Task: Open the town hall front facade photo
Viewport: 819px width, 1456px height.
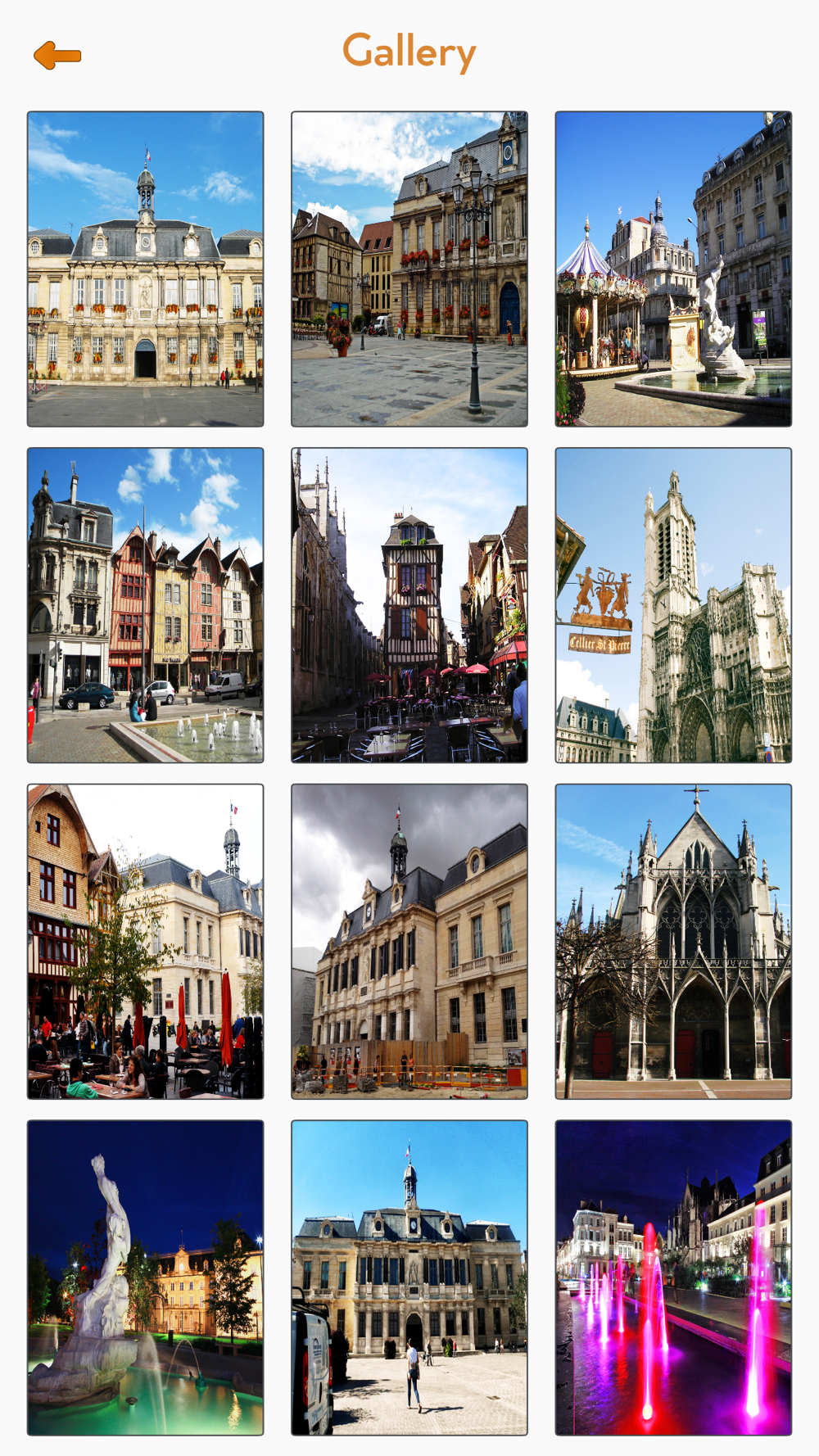Action: pyautogui.click(x=146, y=269)
